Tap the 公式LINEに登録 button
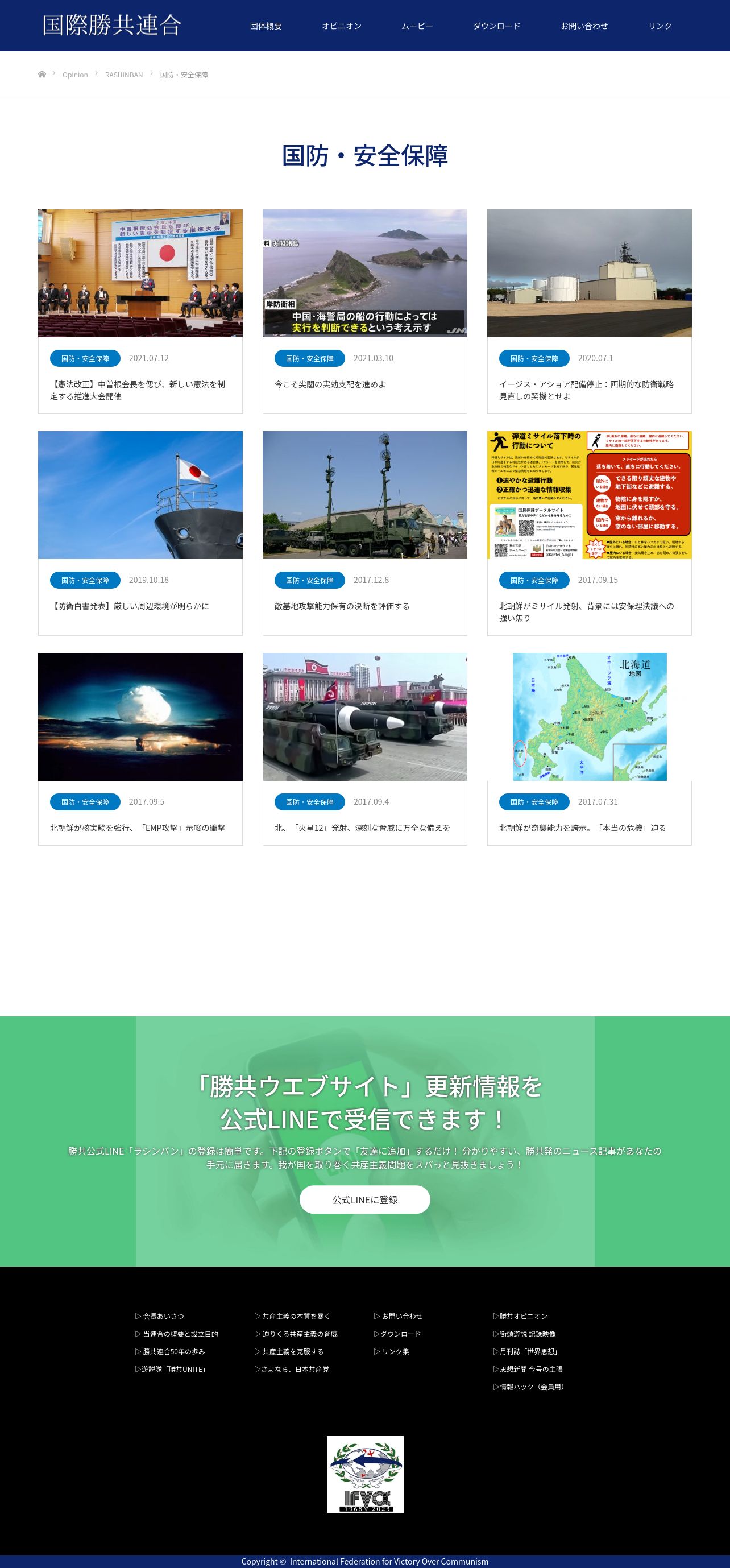 [x=364, y=1199]
